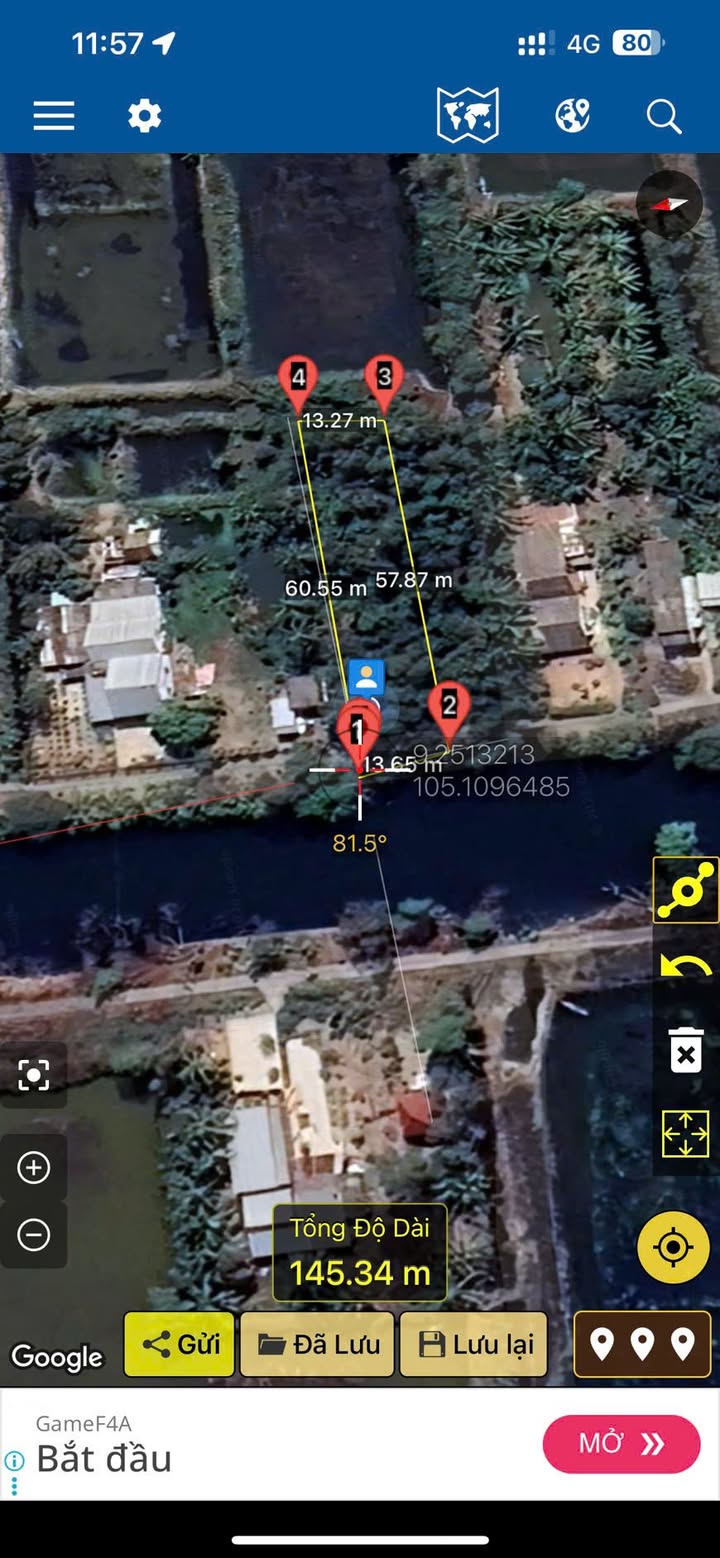720x1558 pixels.
Task: Open the settings gear
Action: [x=144, y=117]
